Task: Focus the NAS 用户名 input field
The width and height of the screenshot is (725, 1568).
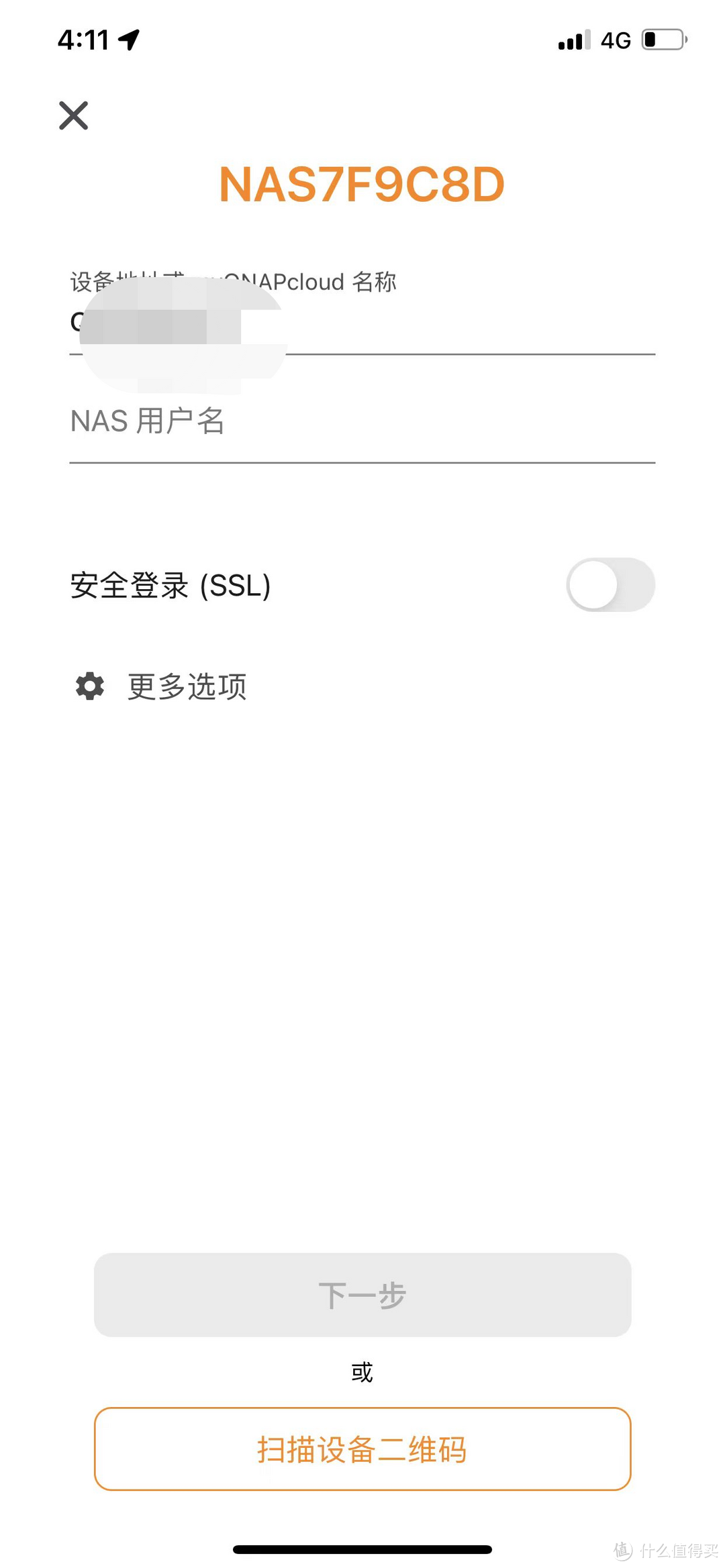Action: pos(362,421)
